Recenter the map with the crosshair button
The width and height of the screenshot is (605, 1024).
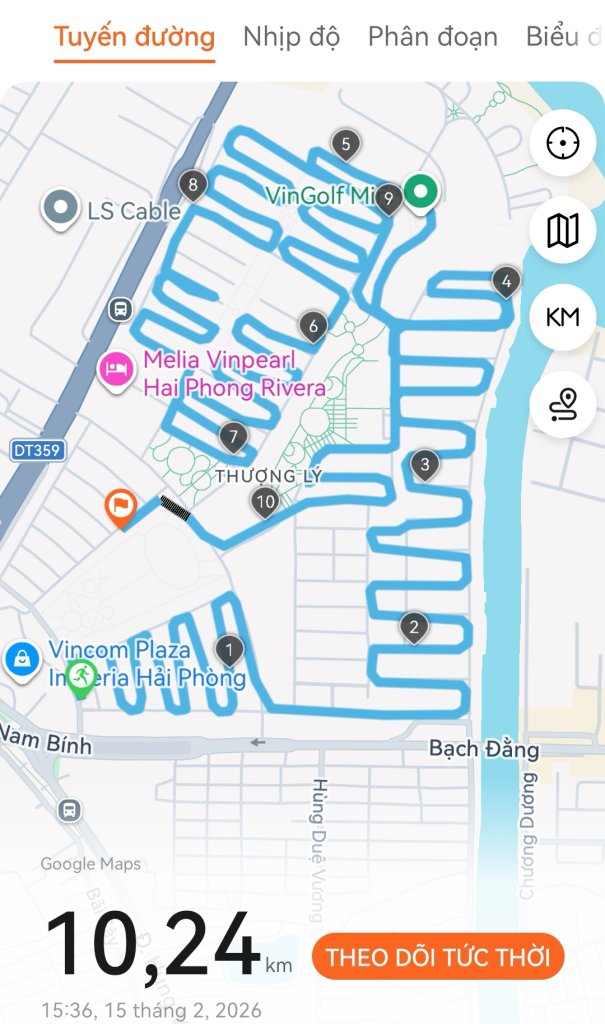coord(563,143)
